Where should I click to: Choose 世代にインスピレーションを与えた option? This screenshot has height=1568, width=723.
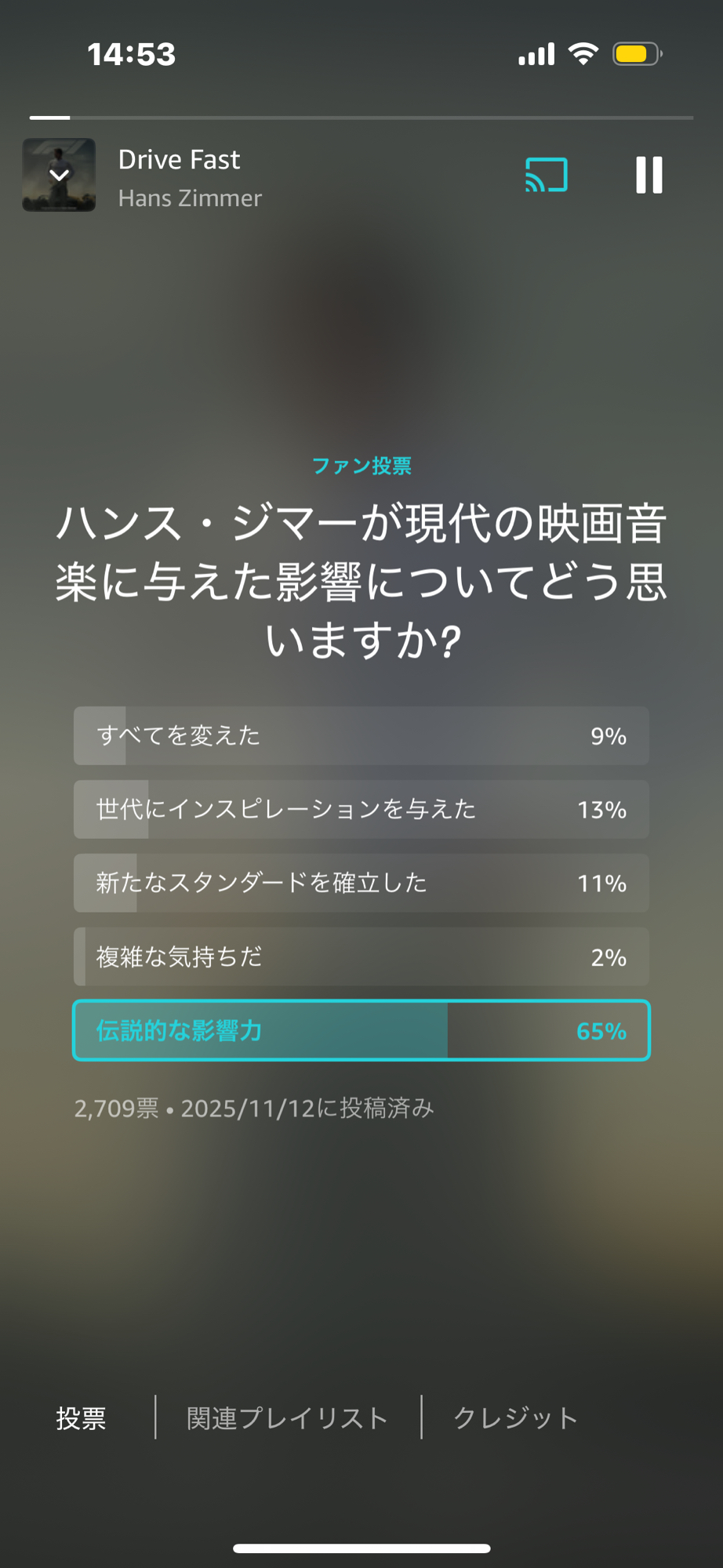point(361,809)
